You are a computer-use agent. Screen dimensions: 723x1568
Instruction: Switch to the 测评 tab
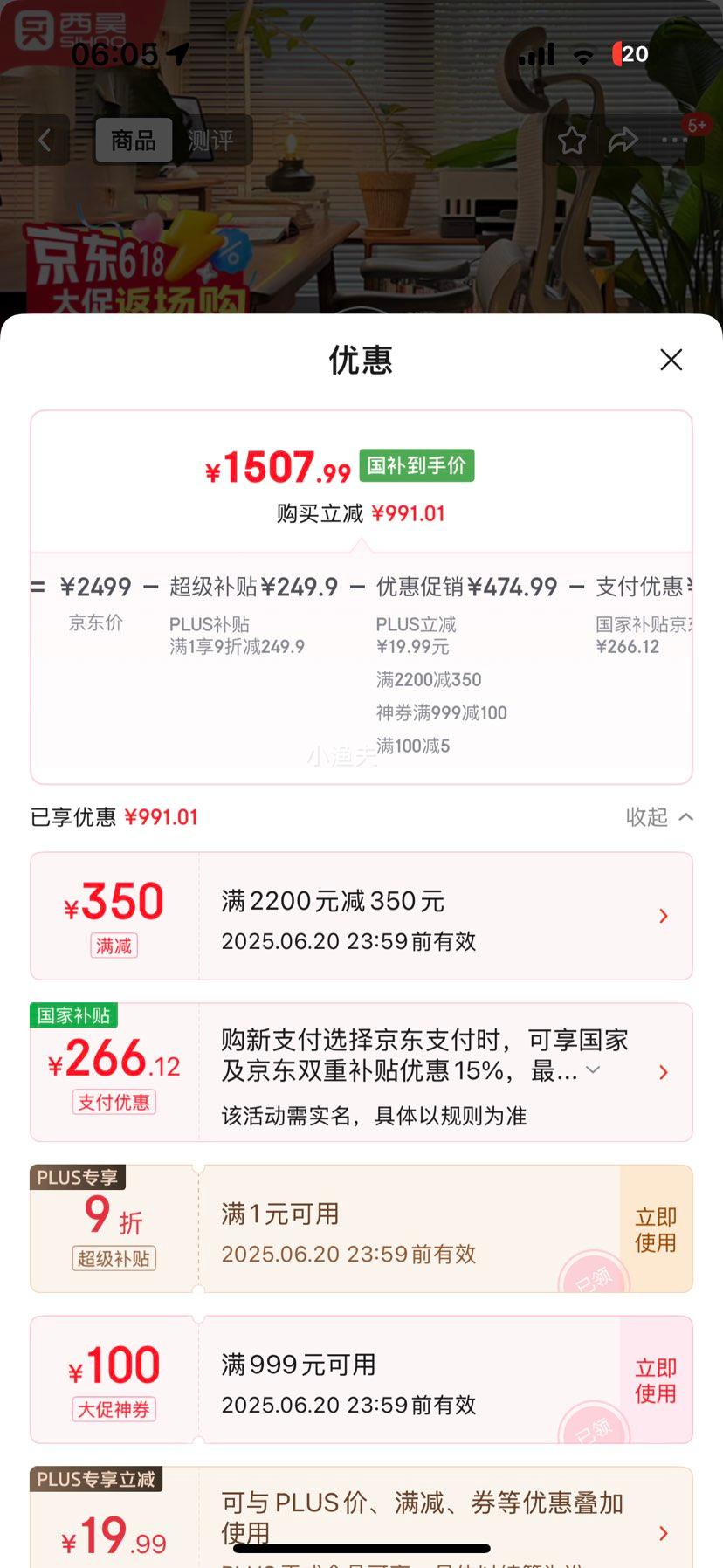pos(210,141)
